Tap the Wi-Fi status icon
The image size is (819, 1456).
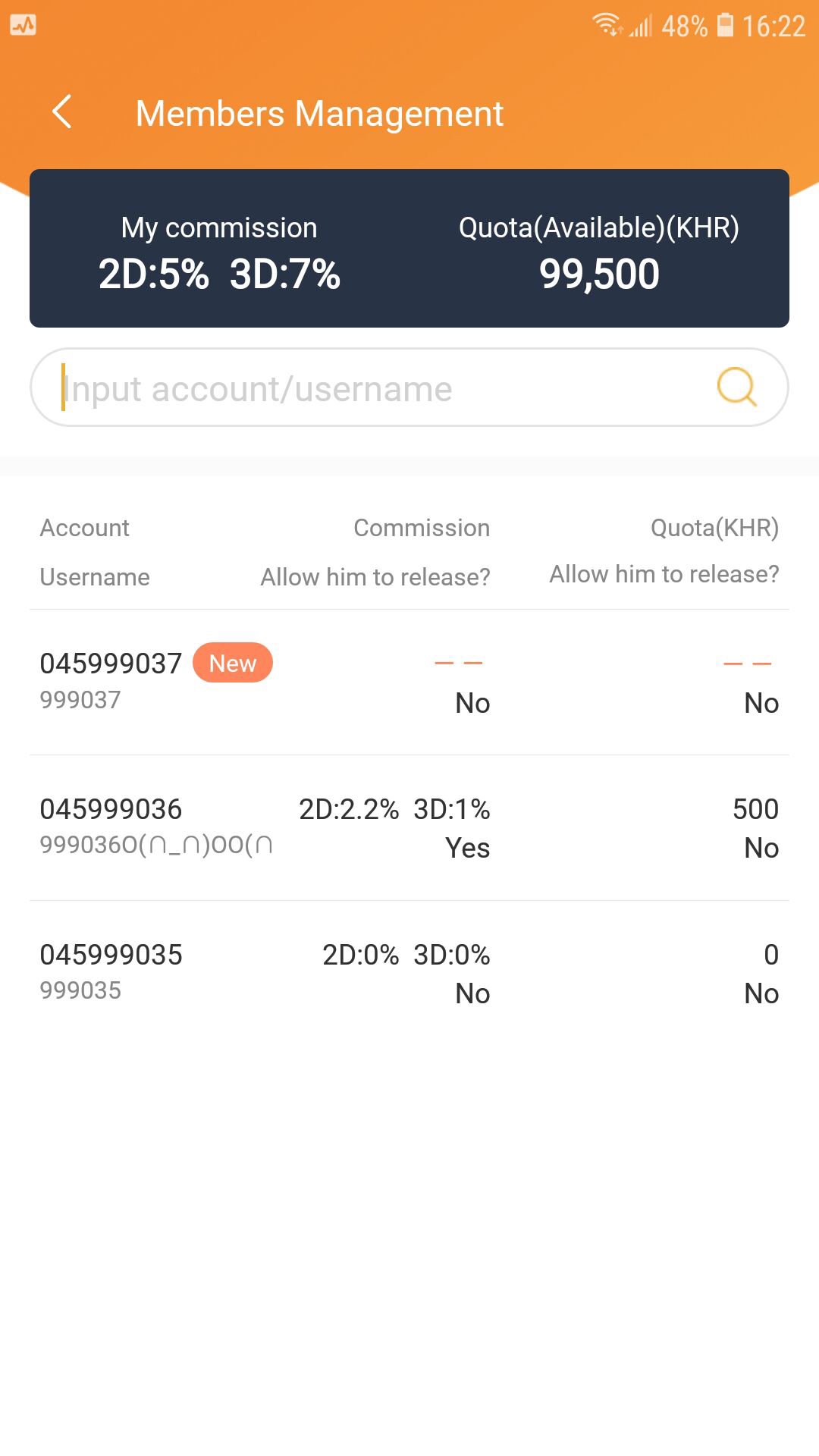coord(607,25)
